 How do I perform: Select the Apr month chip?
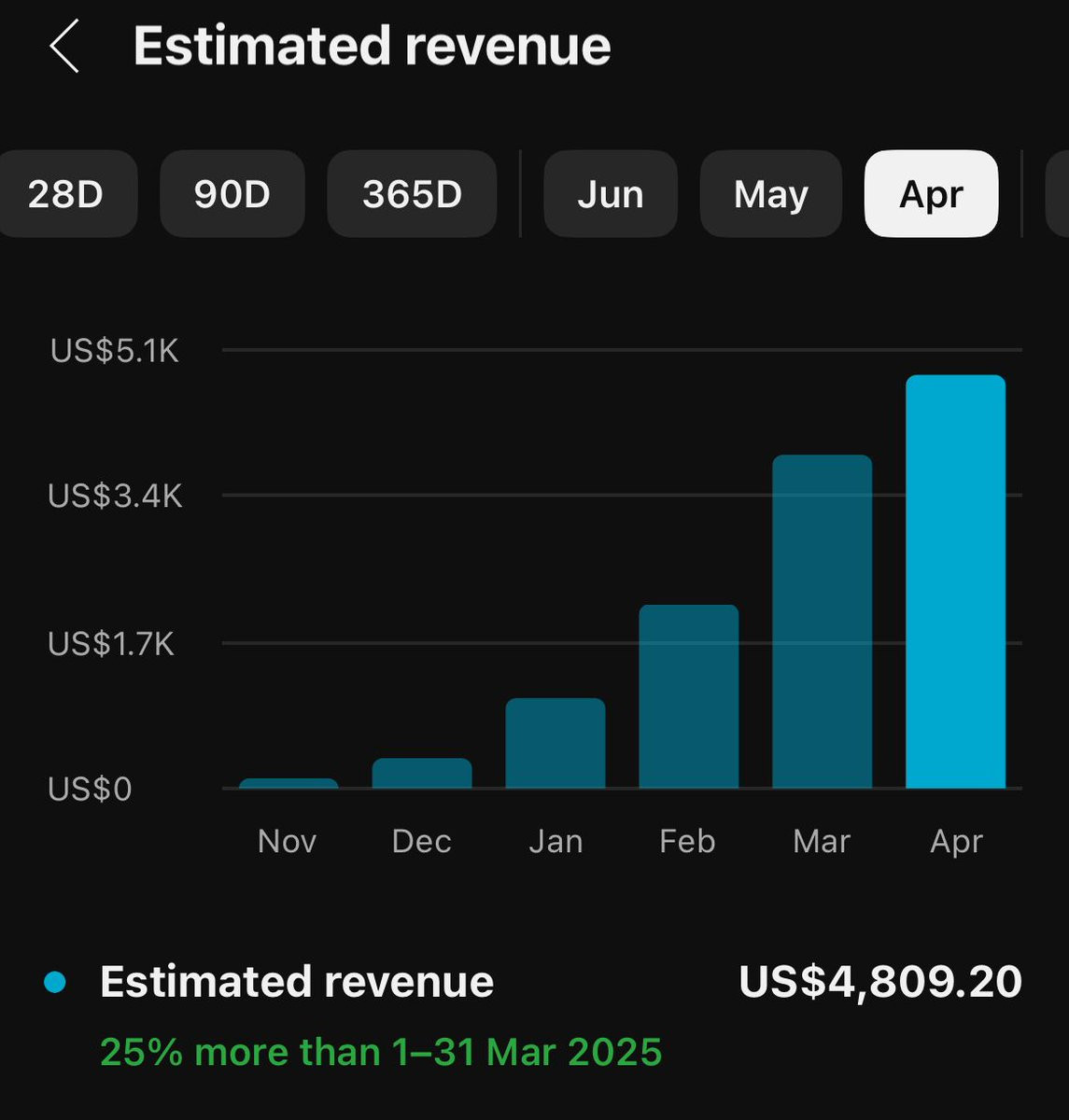pos(931,194)
